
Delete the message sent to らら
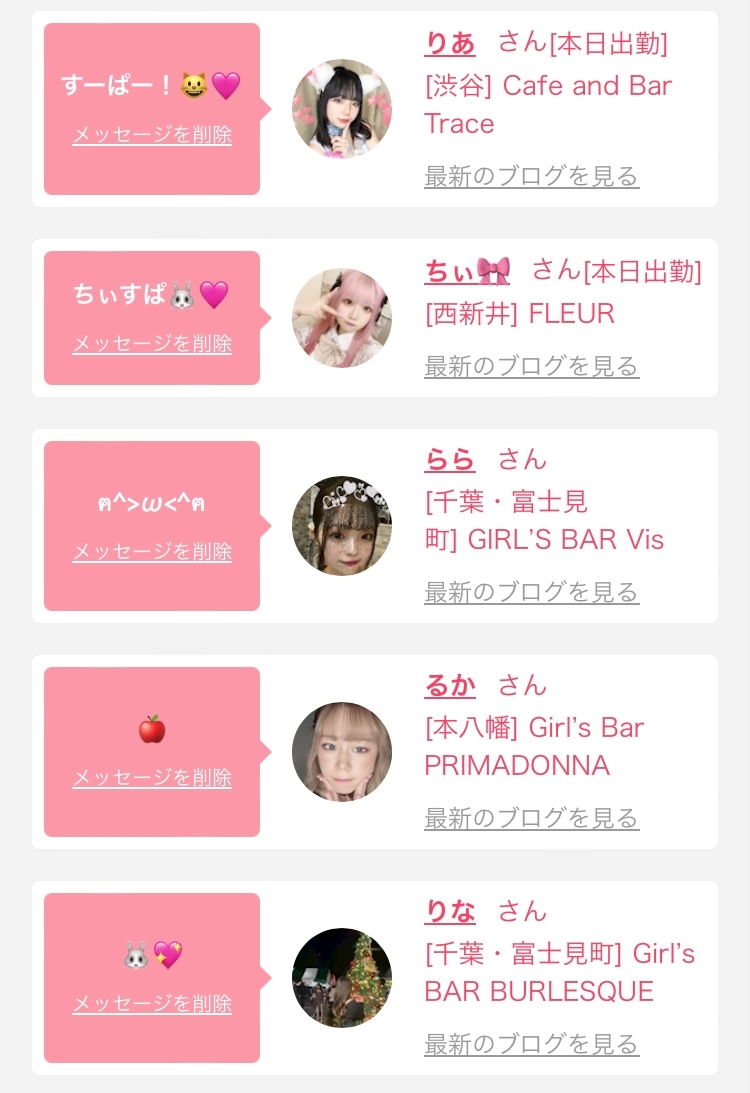click(152, 551)
